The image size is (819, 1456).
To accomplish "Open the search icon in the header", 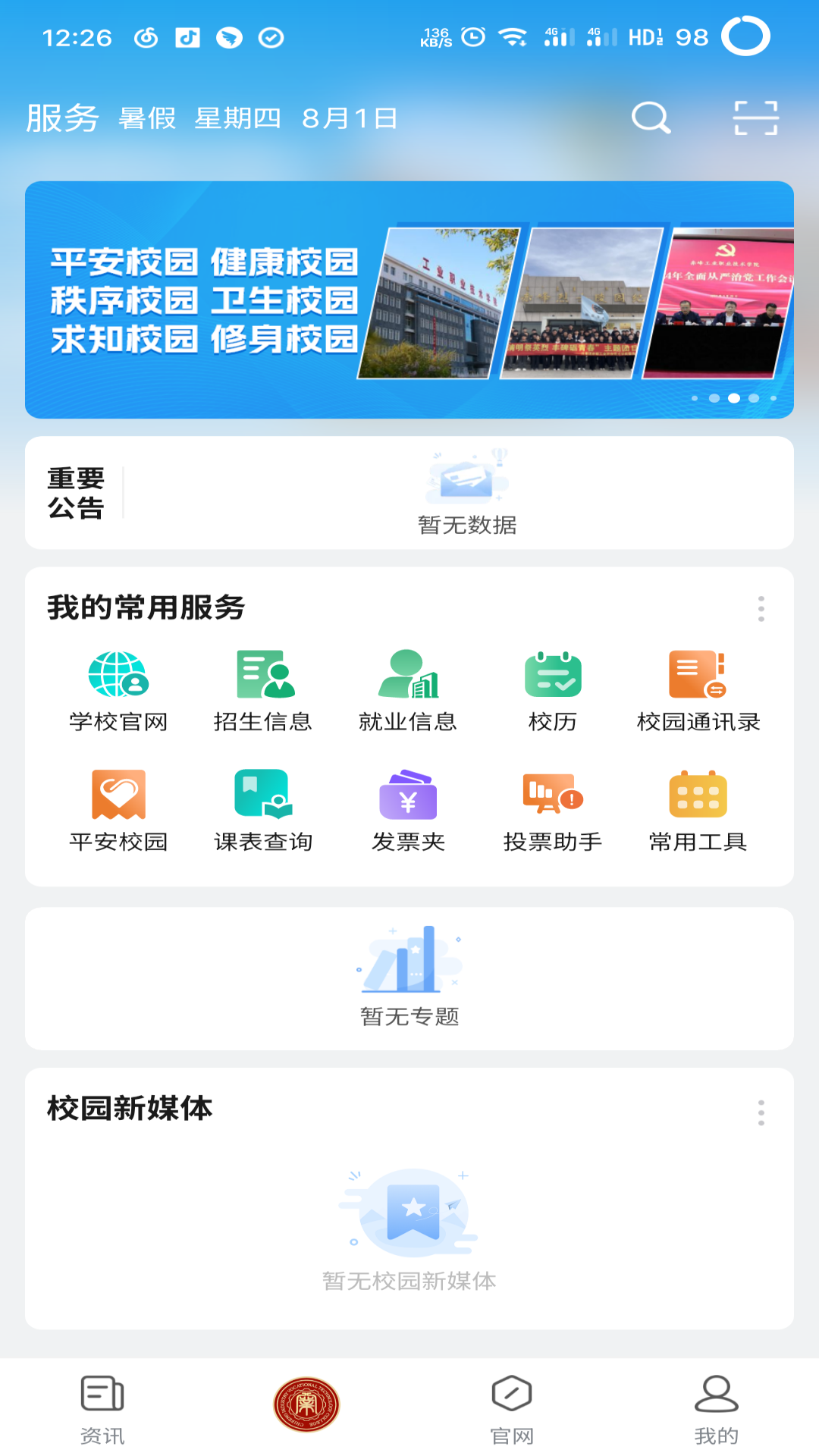I will click(651, 118).
